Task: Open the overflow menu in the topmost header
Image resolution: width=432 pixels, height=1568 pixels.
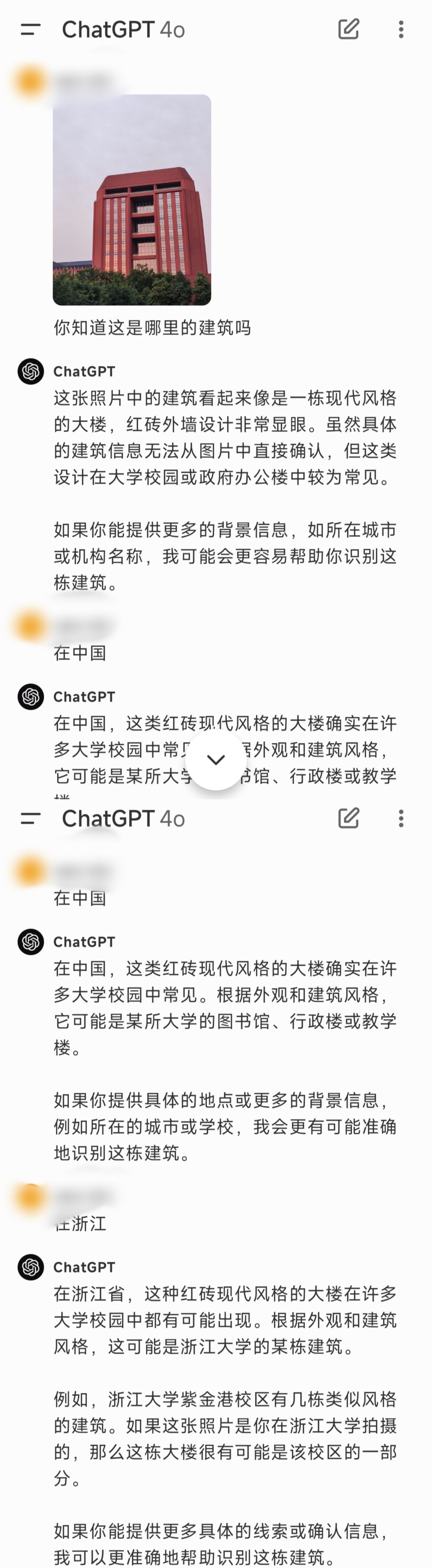Action: (x=401, y=29)
